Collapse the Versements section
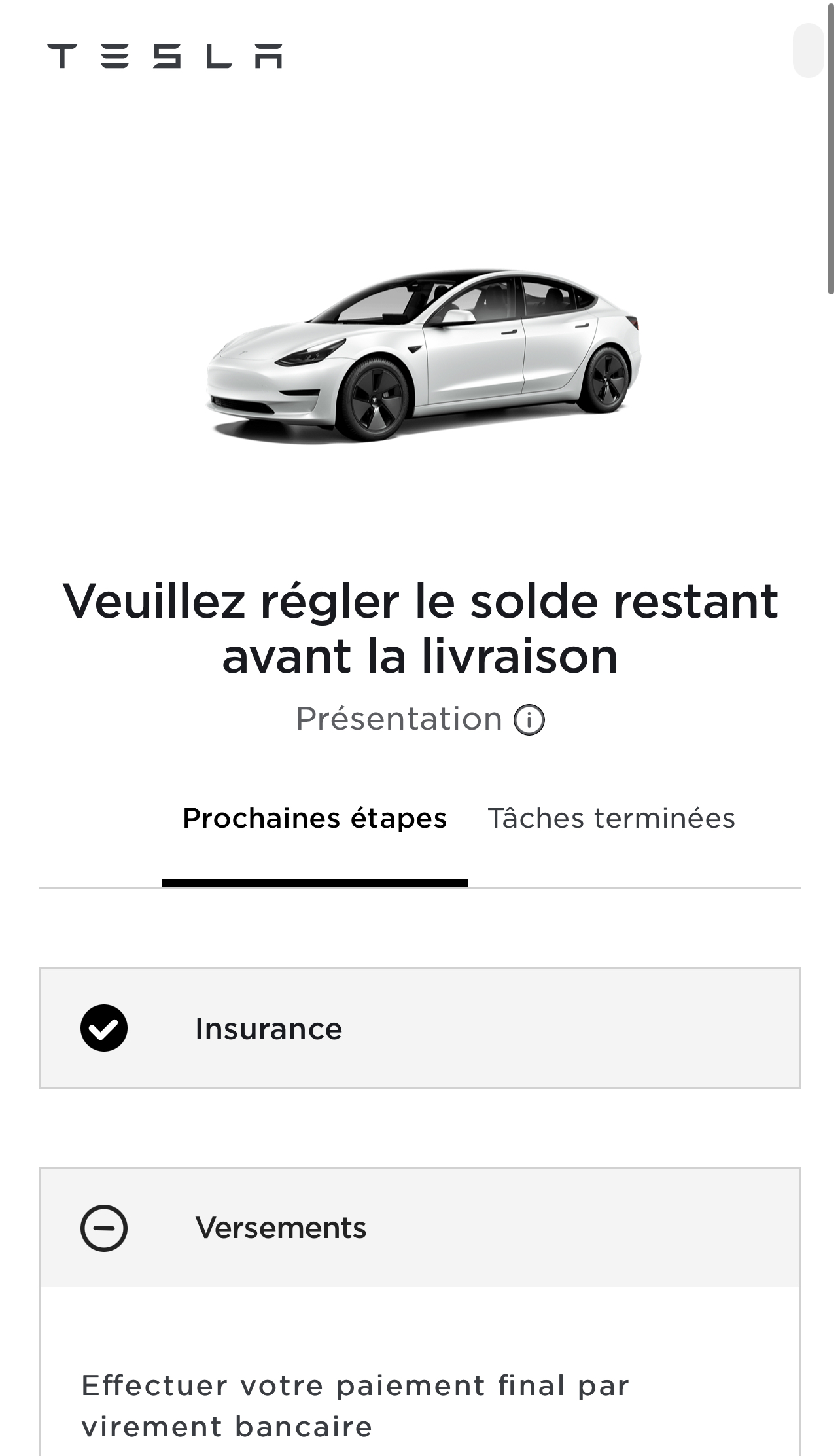This screenshot has width=840, height=1456. pyautogui.click(x=419, y=1228)
